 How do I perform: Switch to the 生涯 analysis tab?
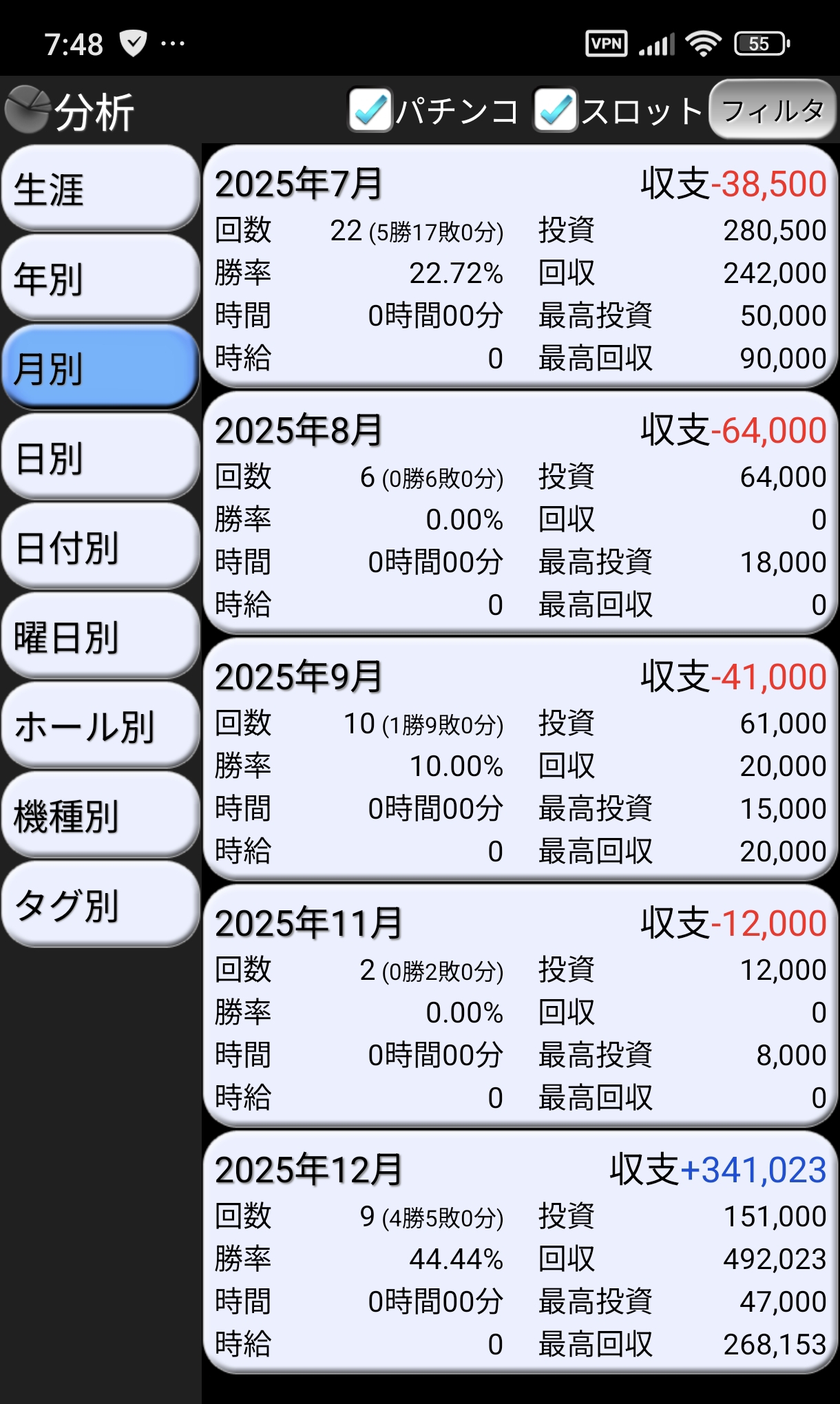click(101, 189)
